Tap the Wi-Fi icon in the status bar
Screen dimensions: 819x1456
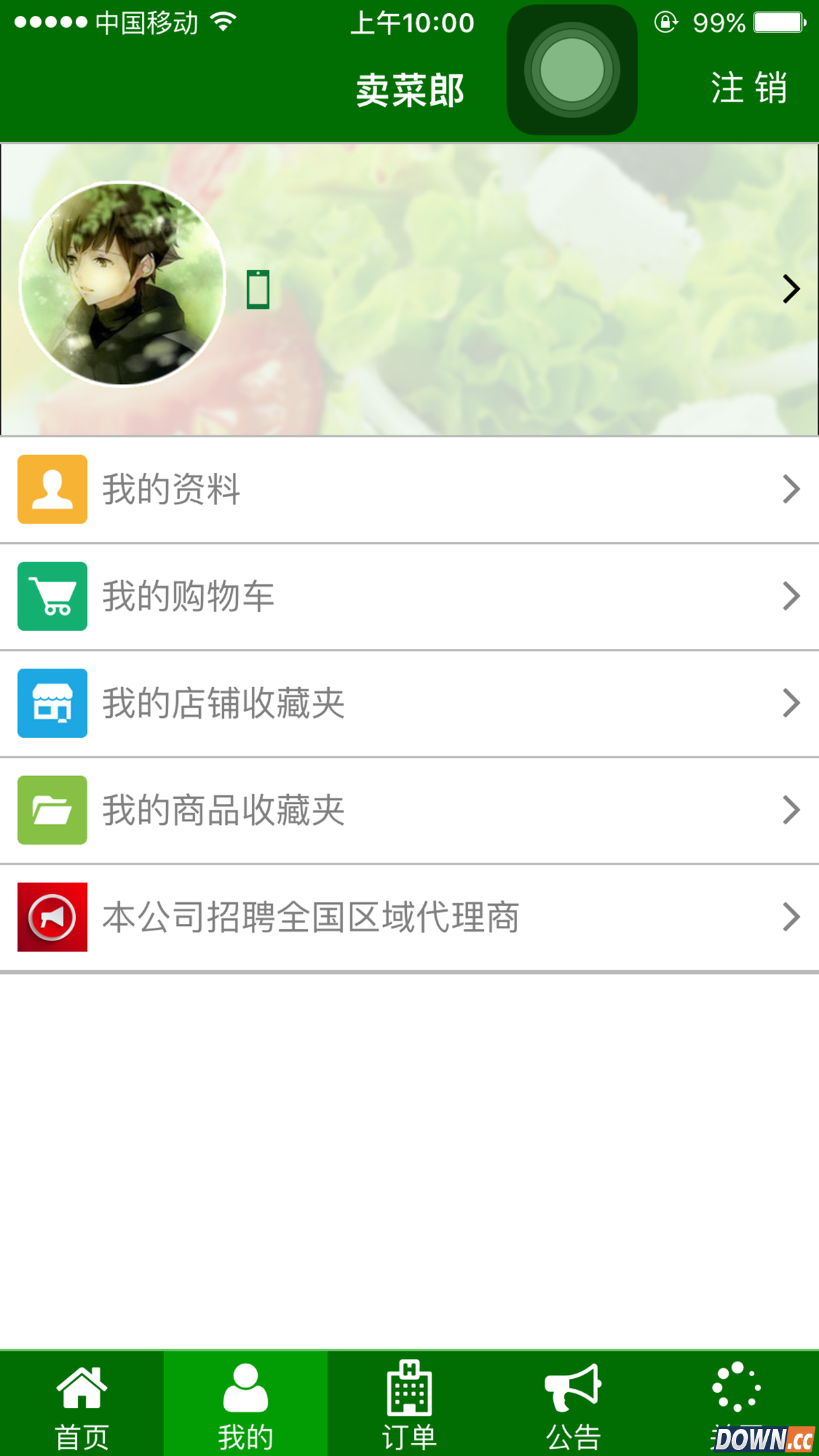point(224,21)
